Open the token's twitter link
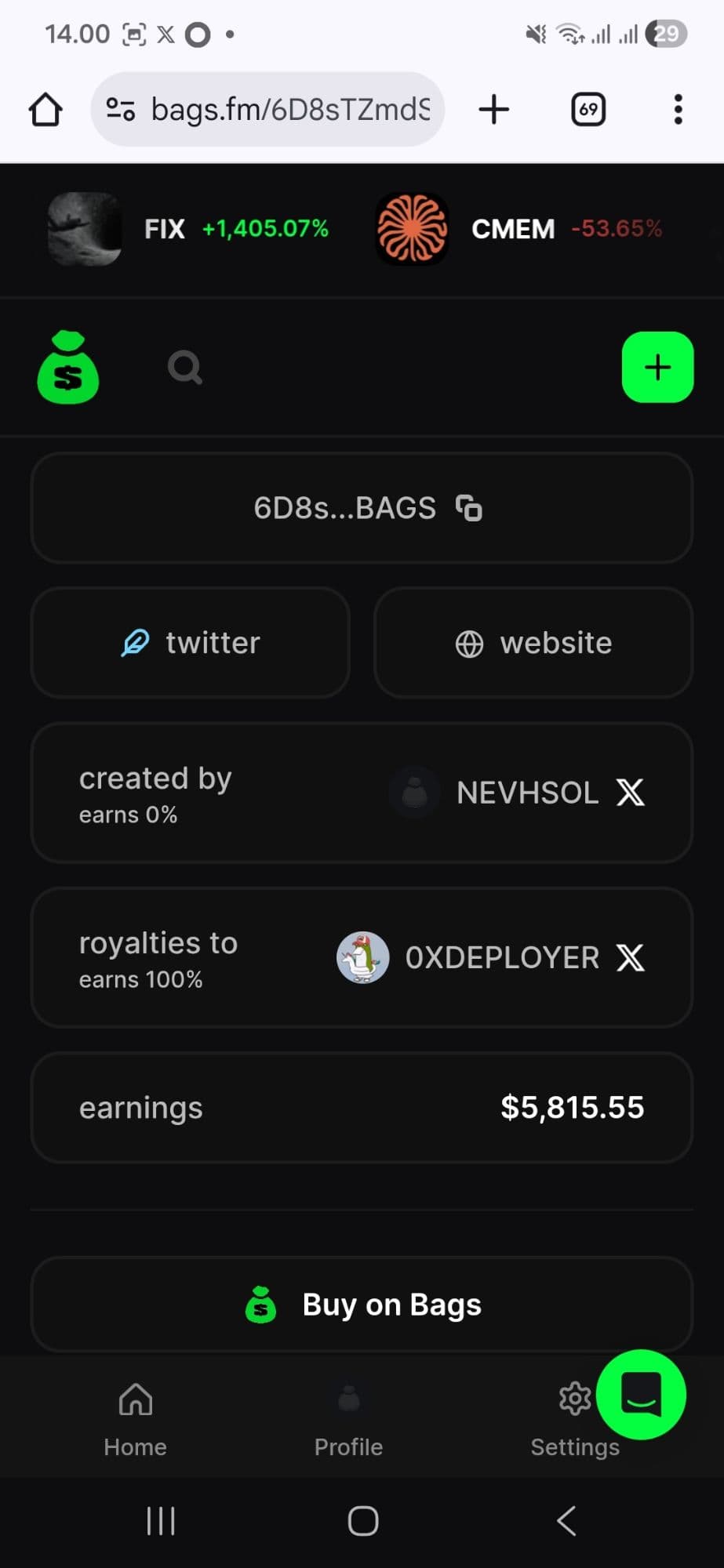The image size is (724, 1568). (x=191, y=643)
